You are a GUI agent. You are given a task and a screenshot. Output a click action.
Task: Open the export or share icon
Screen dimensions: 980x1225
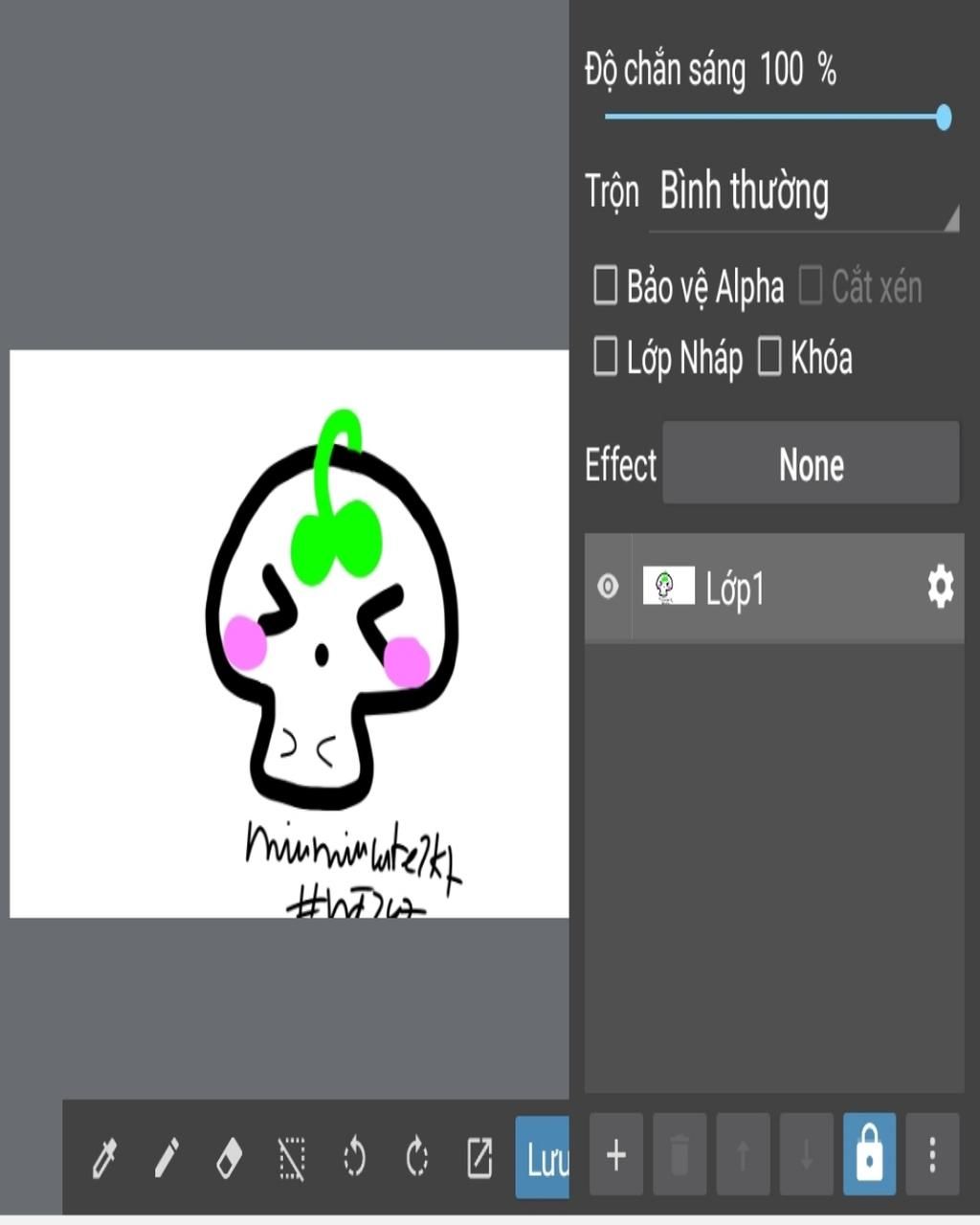coord(479,1158)
